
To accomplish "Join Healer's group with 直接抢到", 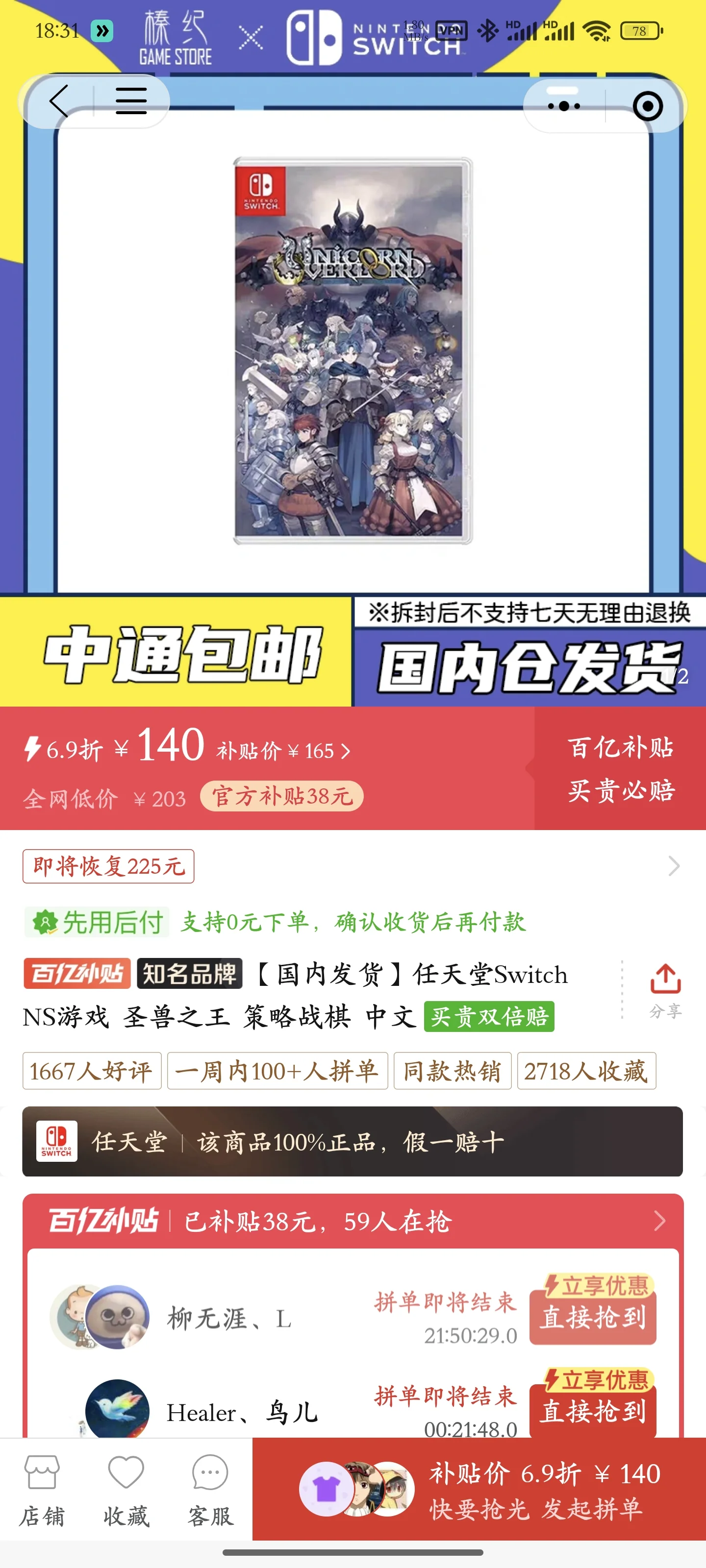I will click(592, 1411).
